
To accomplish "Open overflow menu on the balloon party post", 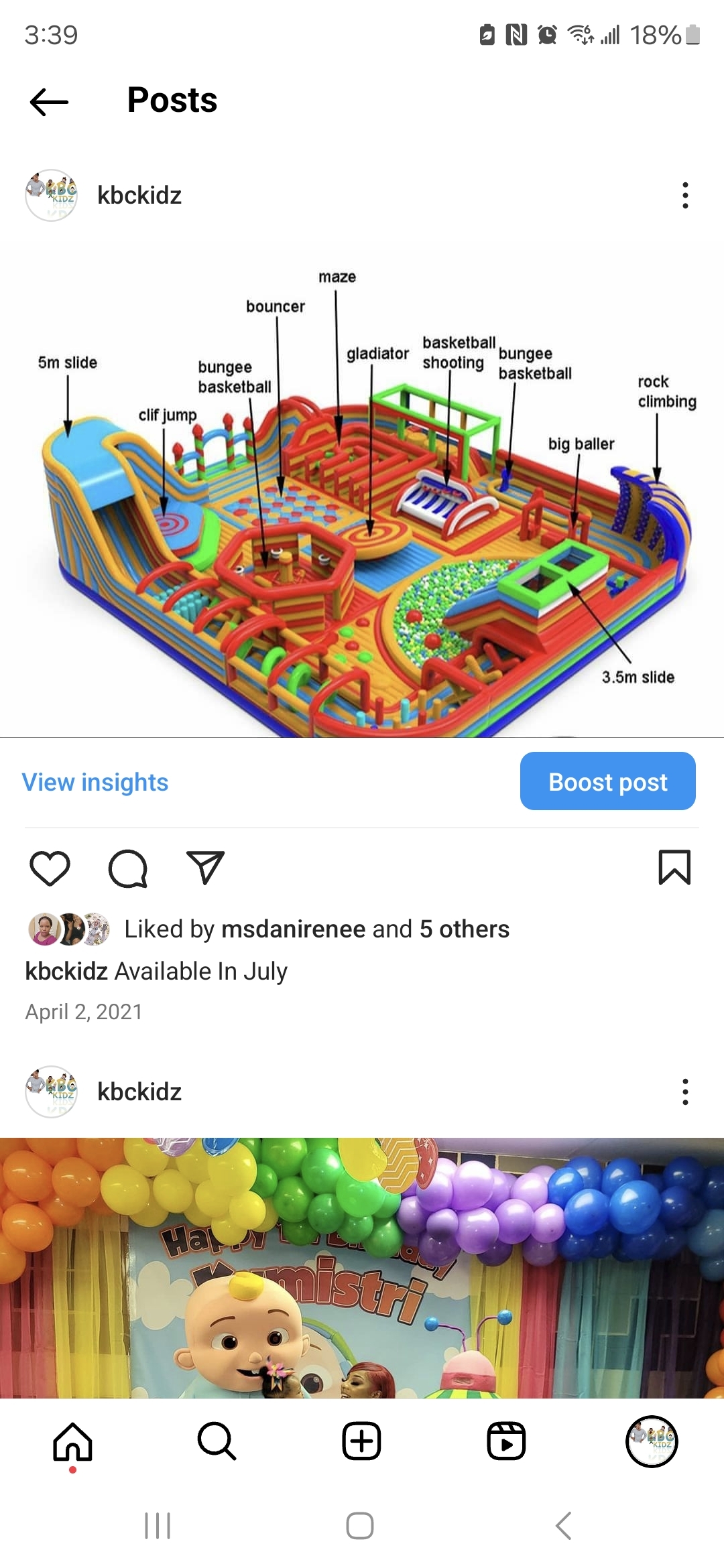I will (684, 1092).
